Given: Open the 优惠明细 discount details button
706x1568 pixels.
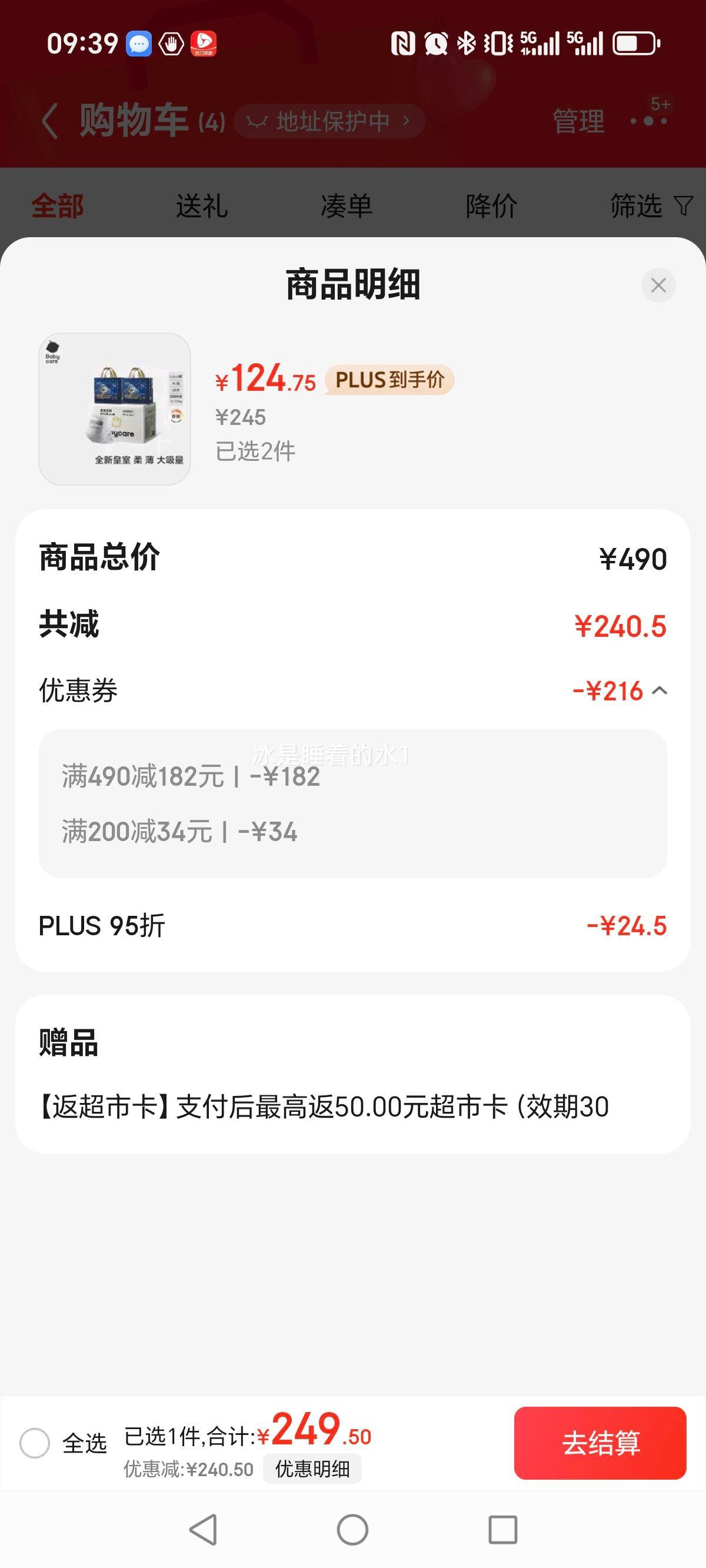Looking at the screenshot, I should (x=312, y=1469).
